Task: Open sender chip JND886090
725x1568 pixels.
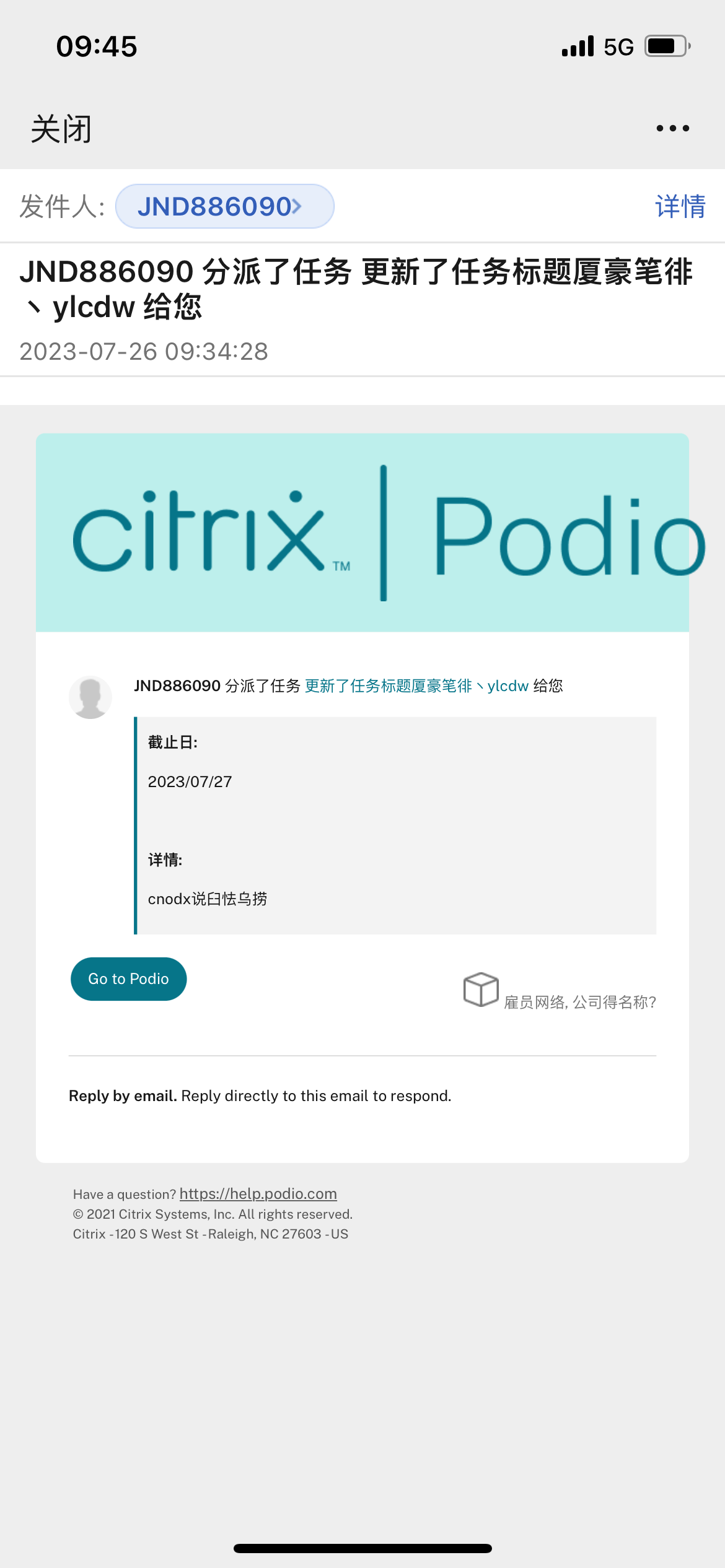Action: click(224, 206)
